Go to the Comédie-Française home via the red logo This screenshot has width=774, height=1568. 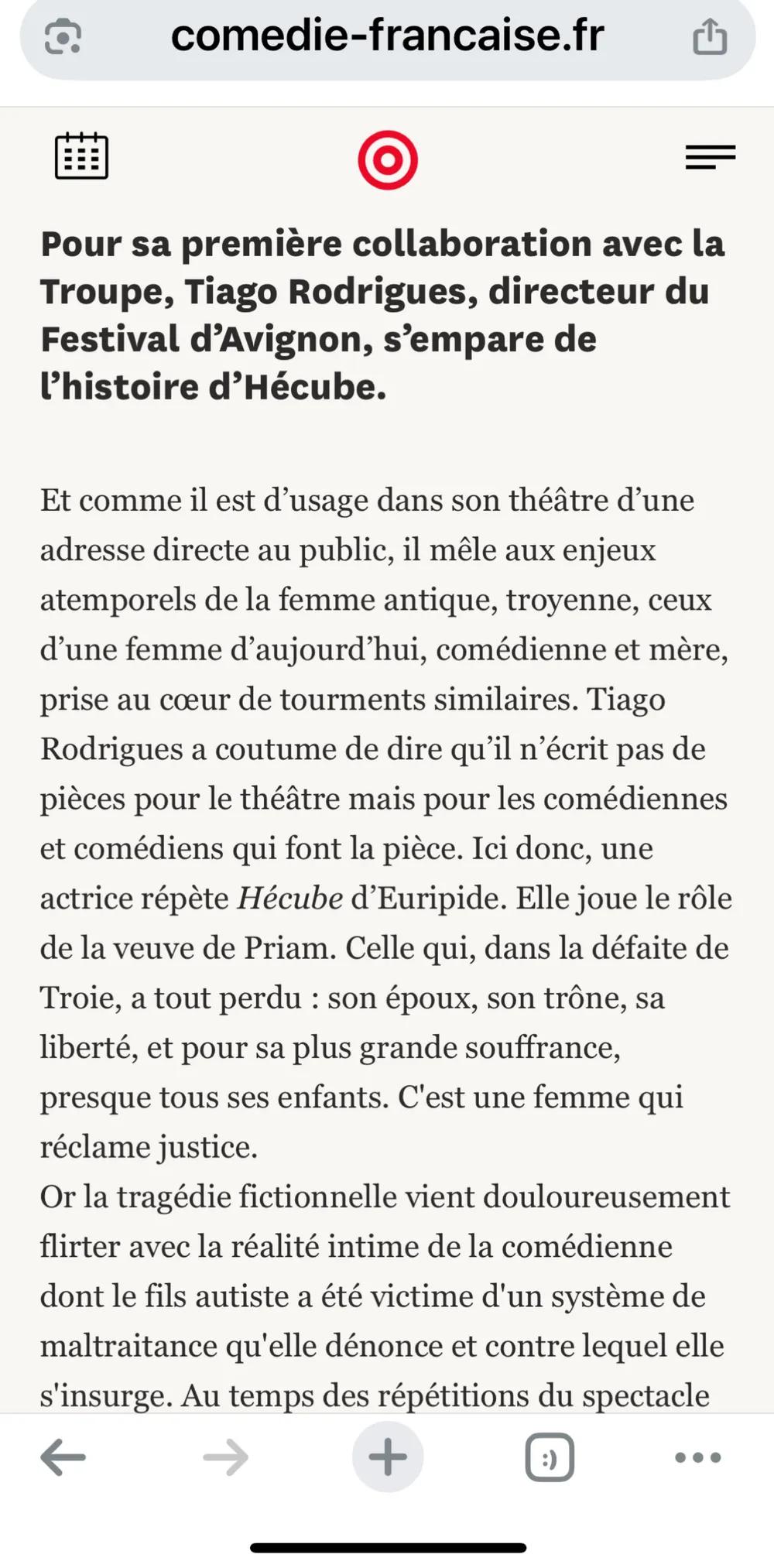click(388, 160)
